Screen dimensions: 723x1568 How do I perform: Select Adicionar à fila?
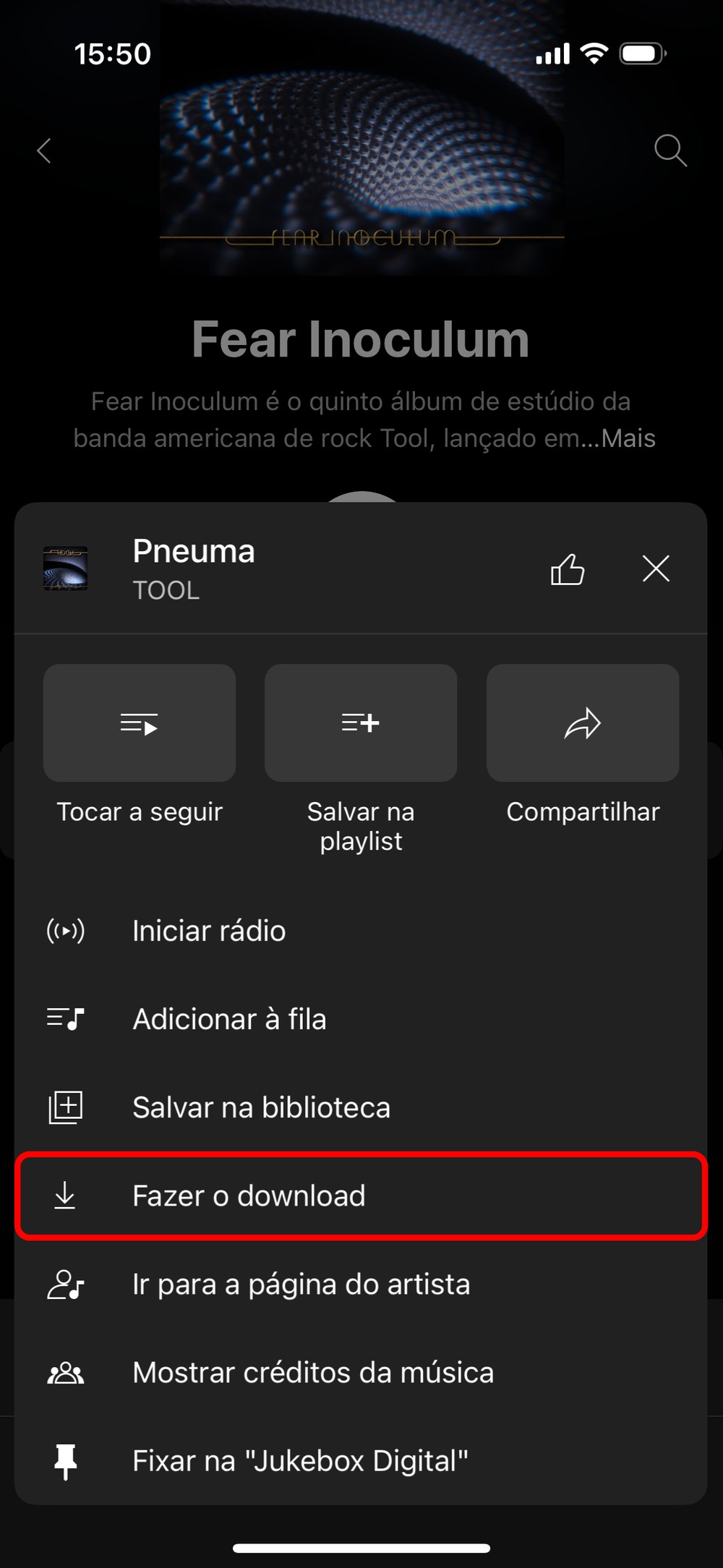tap(229, 1019)
